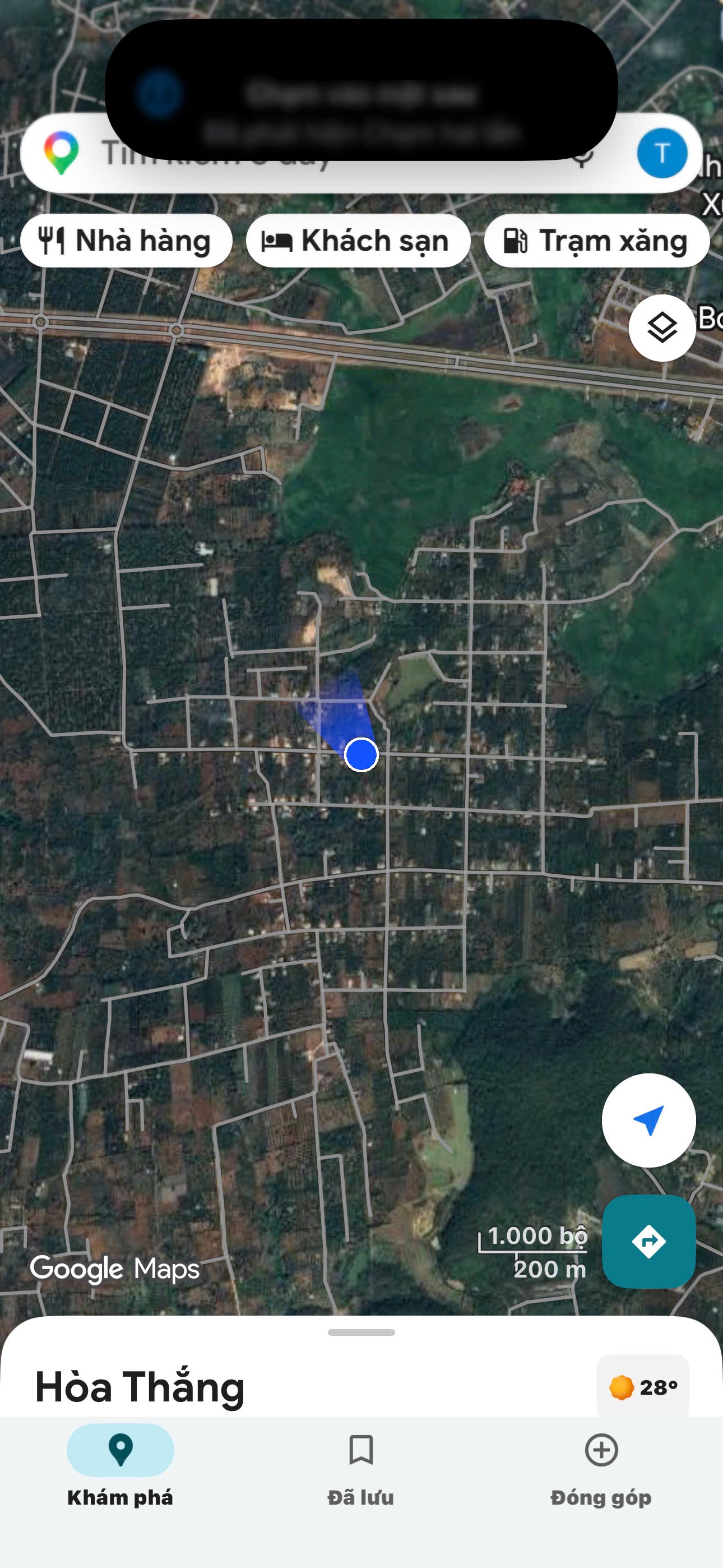
Task: Select the Nhà hàng chip
Action: (x=126, y=241)
